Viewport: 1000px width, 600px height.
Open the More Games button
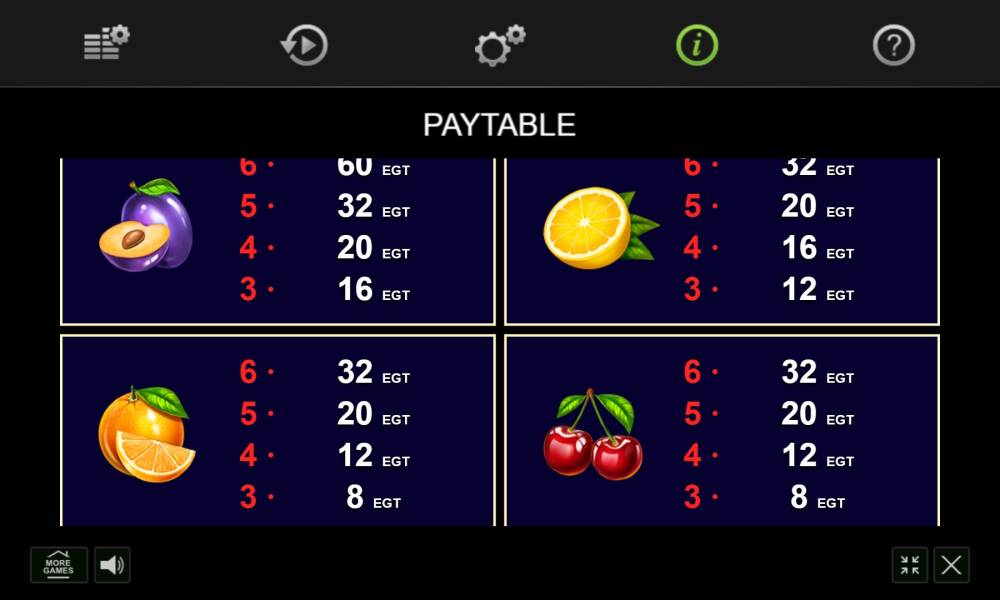coord(59,565)
